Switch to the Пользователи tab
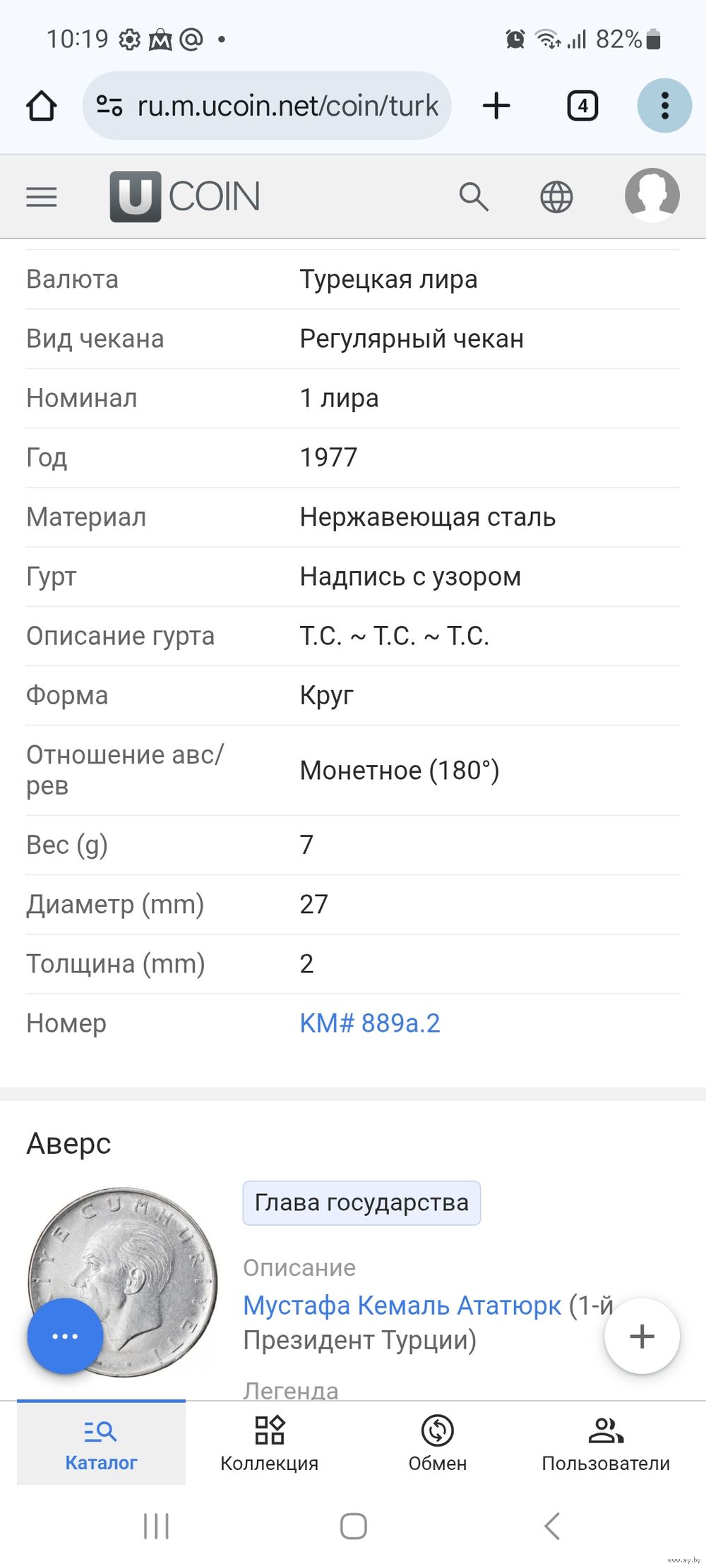This screenshot has width=706, height=1568. pyautogui.click(x=606, y=1442)
